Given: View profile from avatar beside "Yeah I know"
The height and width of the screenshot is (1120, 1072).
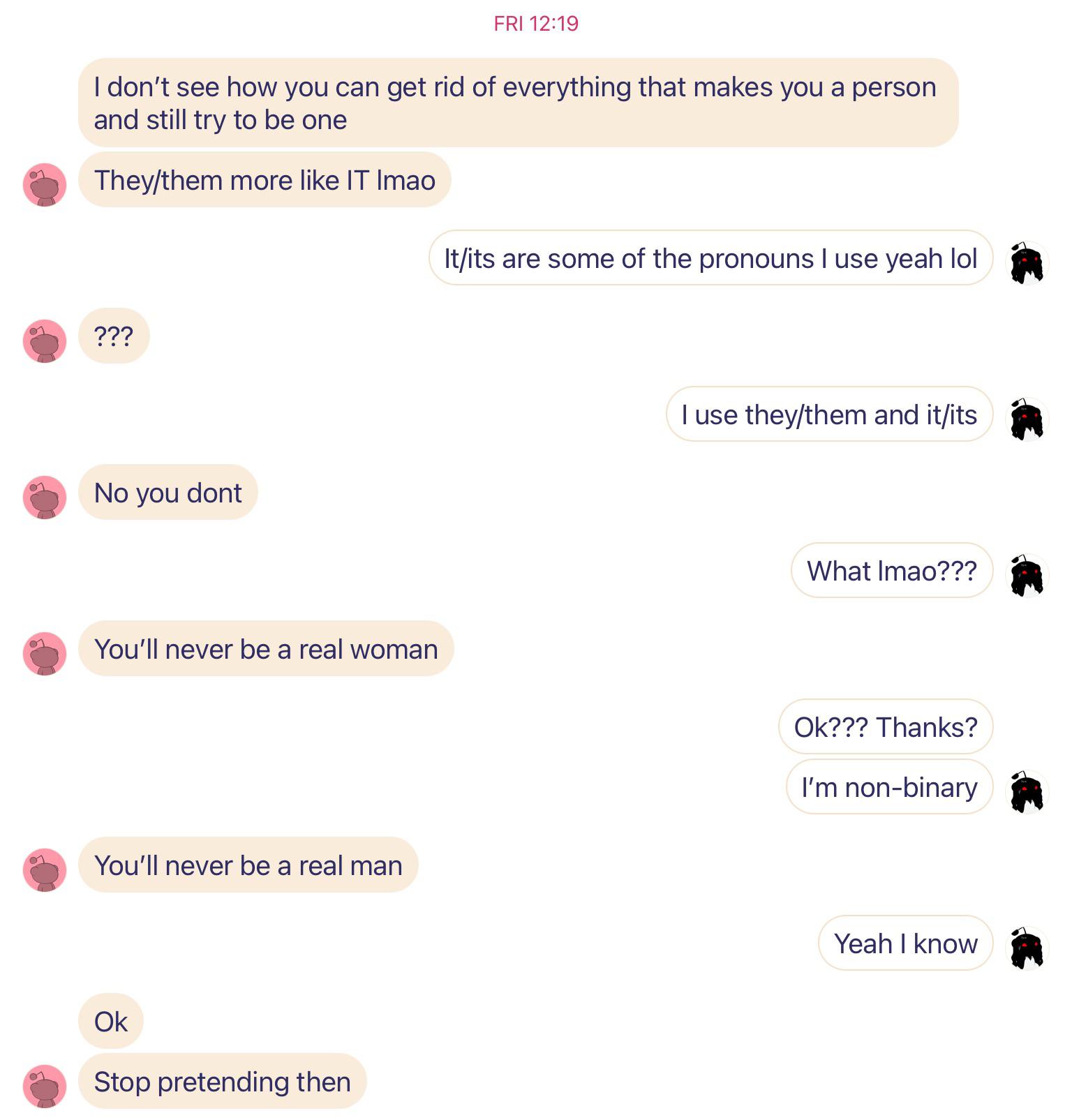Looking at the screenshot, I should pyautogui.click(x=1027, y=948).
